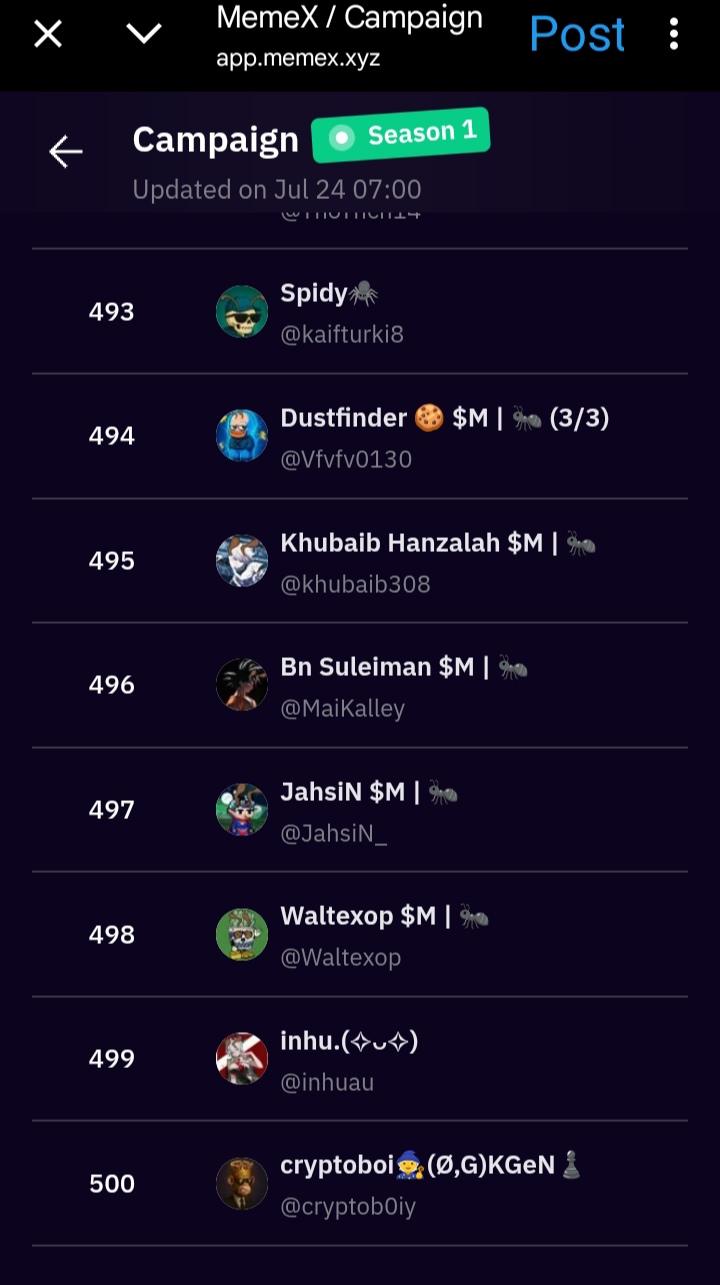Go back from the Campaign page
The width and height of the screenshot is (720, 1285).
(66, 151)
